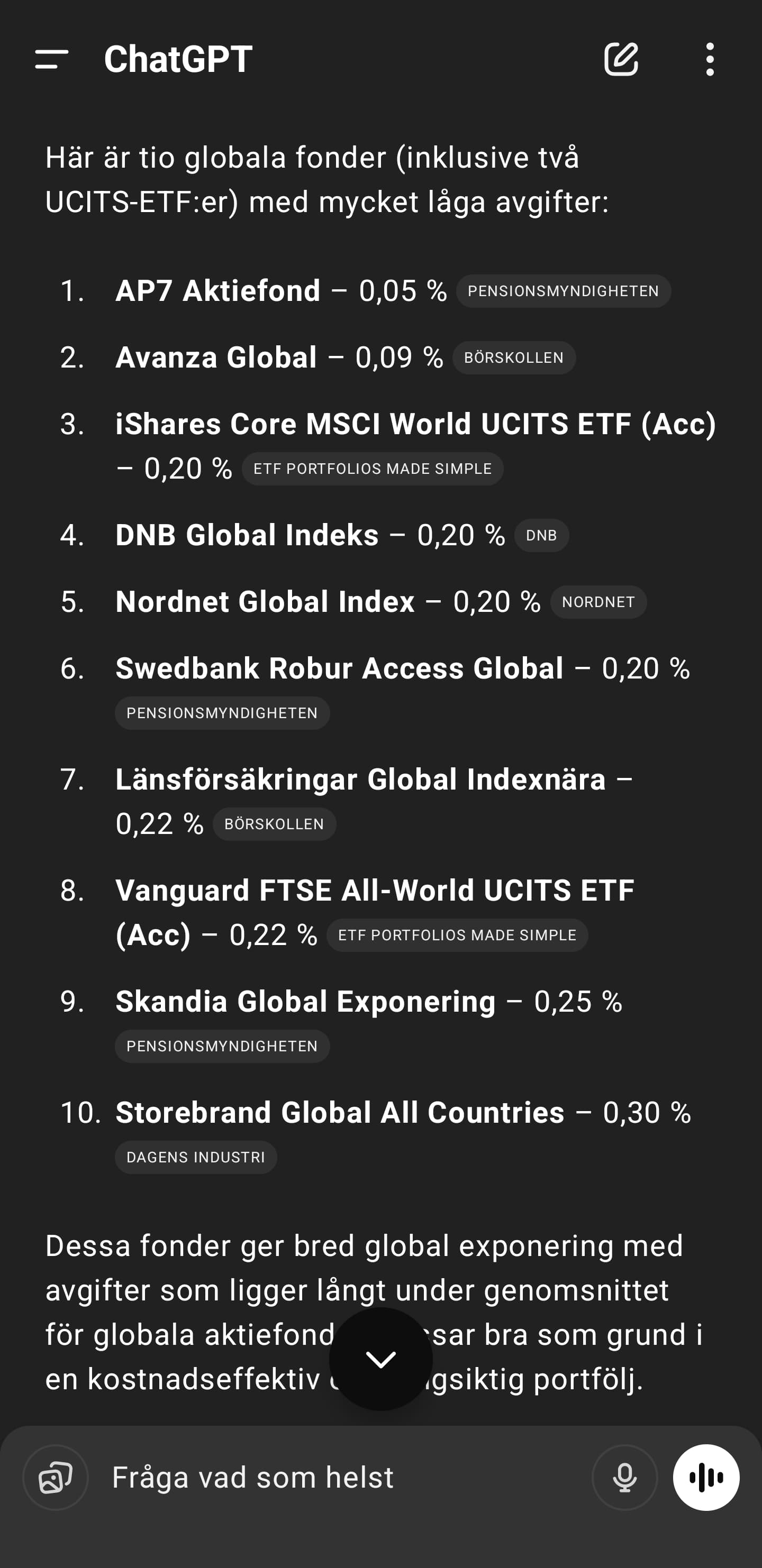Open Börskollen source chip beside Avanza Global
Screen dimensions: 762x1568
point(513,358)
